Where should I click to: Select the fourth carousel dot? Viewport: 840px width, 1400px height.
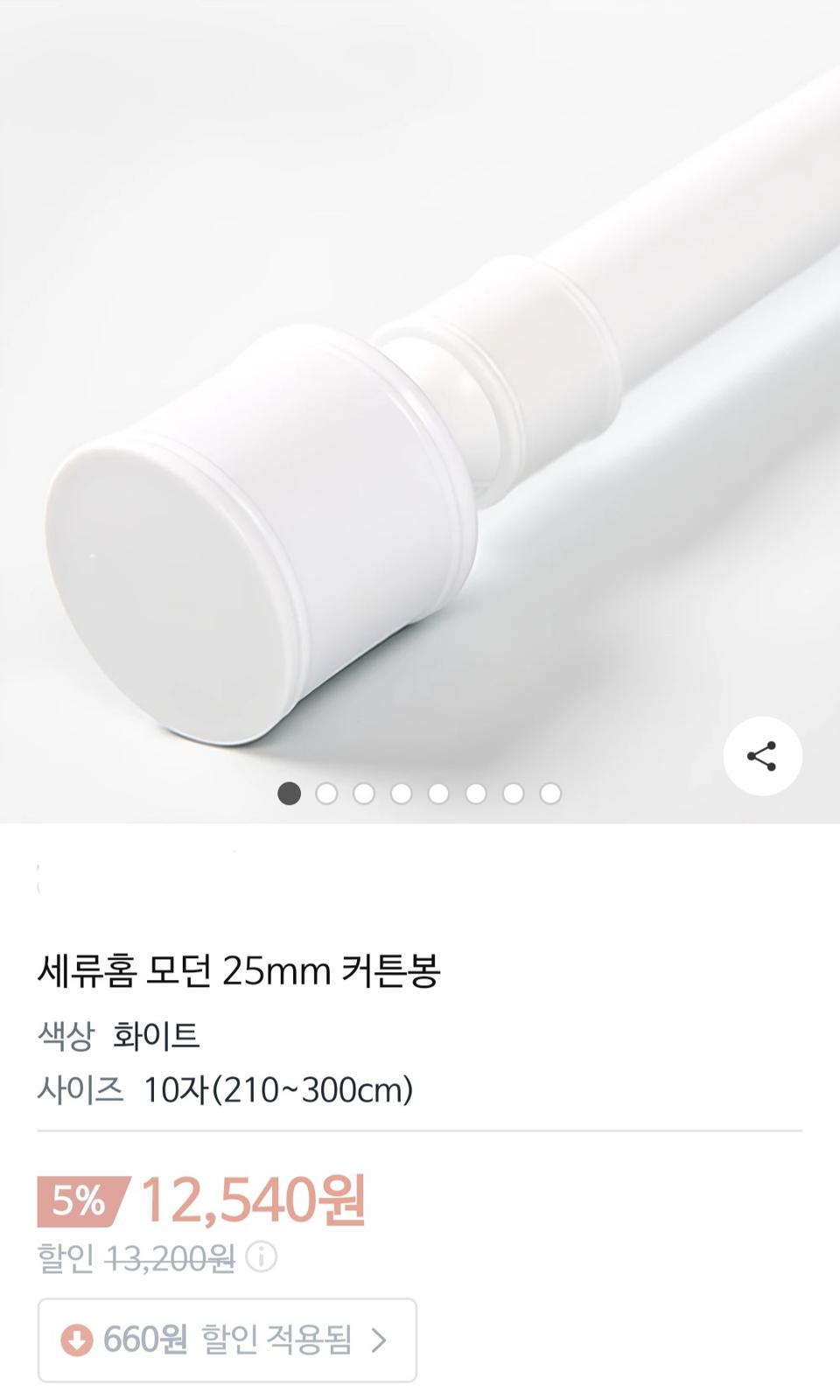[x=401, y=792]
